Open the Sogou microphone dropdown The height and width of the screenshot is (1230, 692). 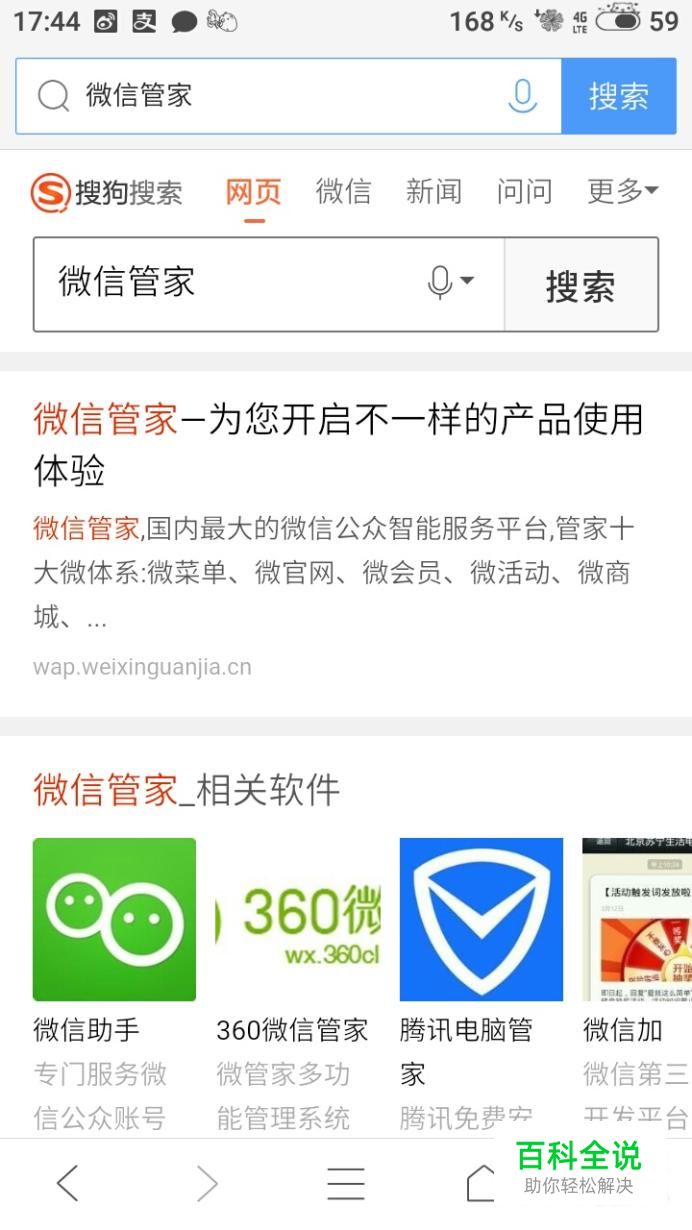pos(450,283)
